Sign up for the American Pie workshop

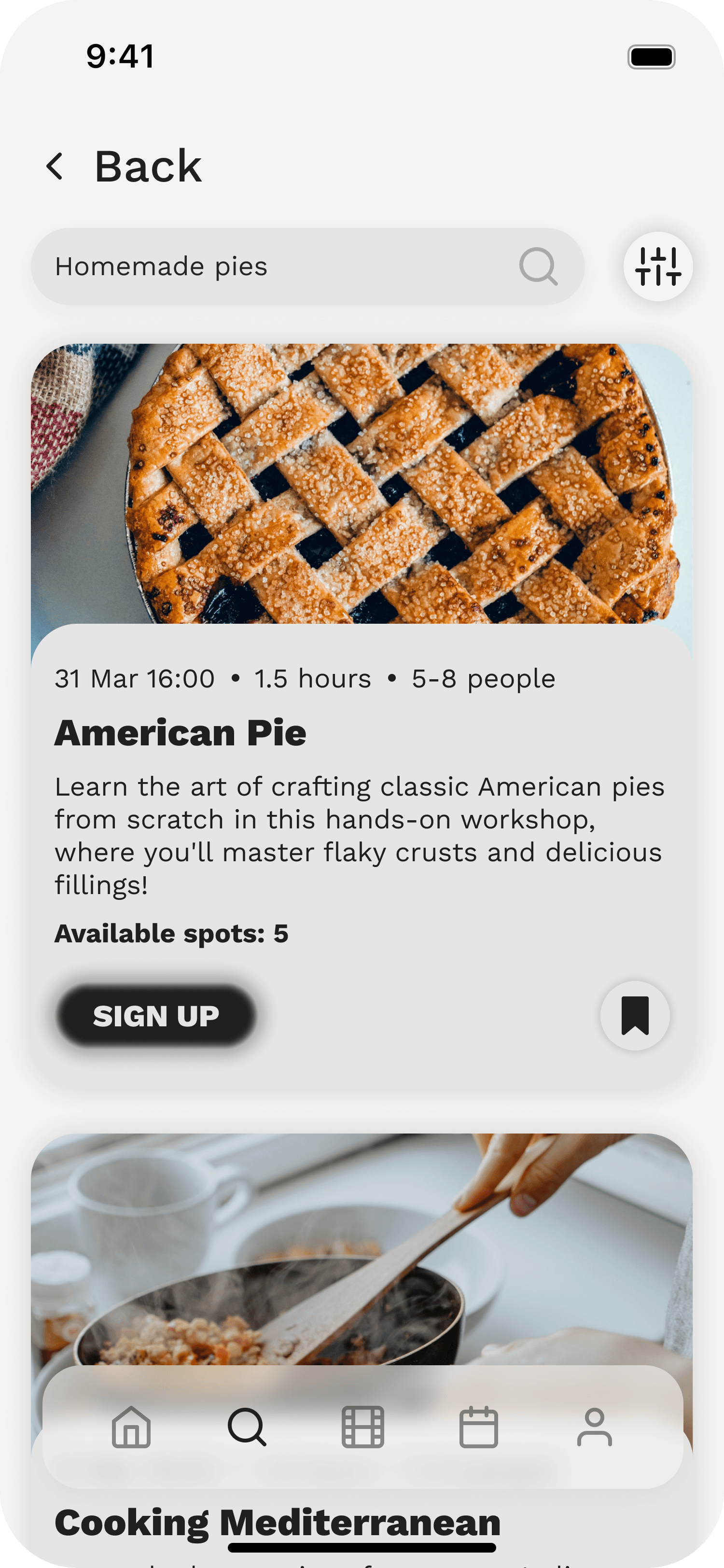coord(156,1016)
